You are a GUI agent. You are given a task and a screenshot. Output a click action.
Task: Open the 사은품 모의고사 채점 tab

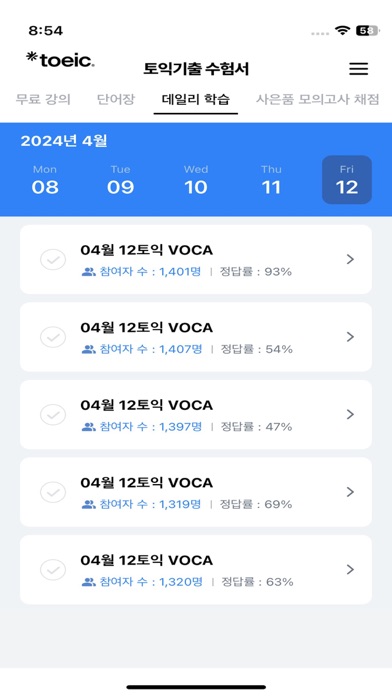(317, 99)
